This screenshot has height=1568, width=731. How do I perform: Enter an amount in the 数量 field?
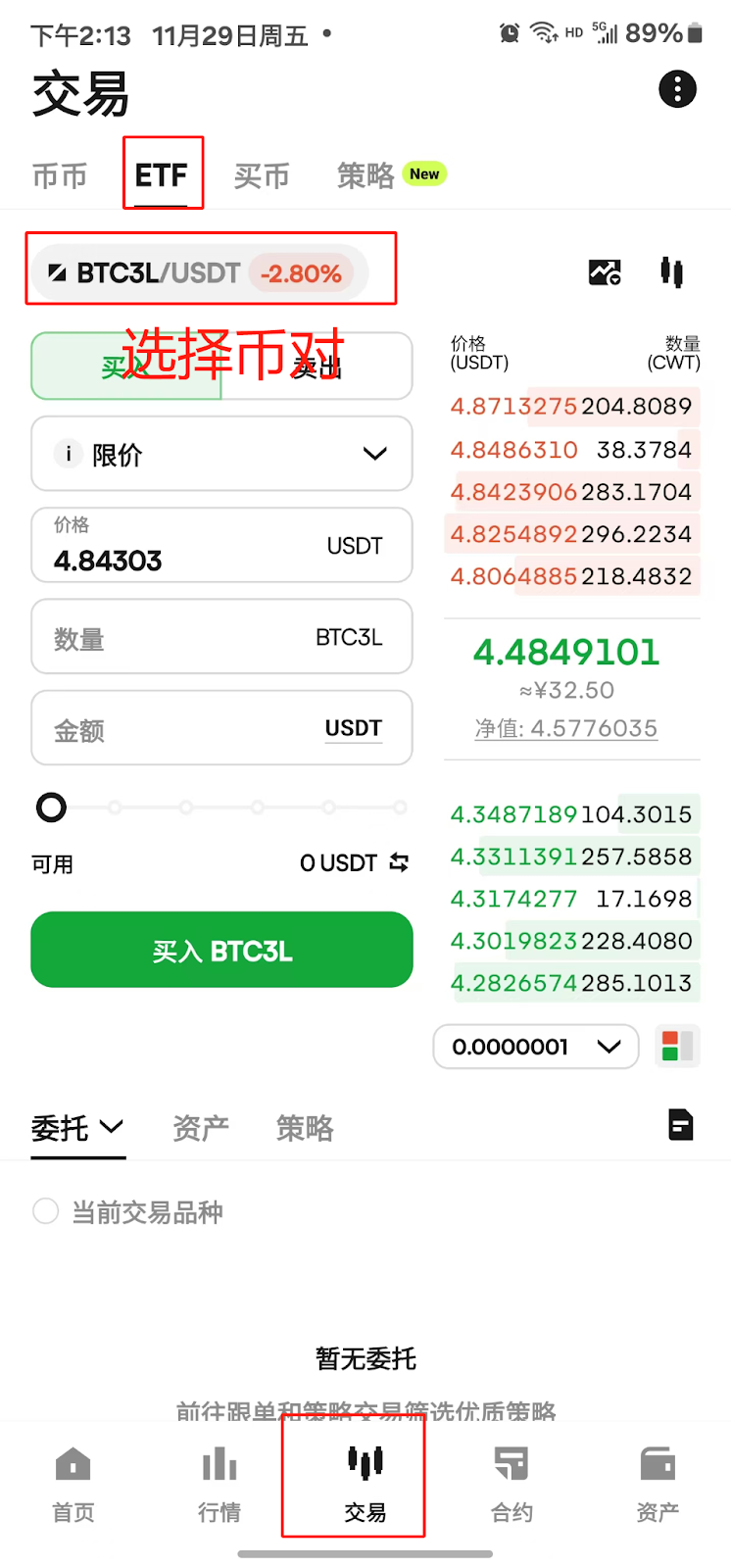[x=176, y=638]
